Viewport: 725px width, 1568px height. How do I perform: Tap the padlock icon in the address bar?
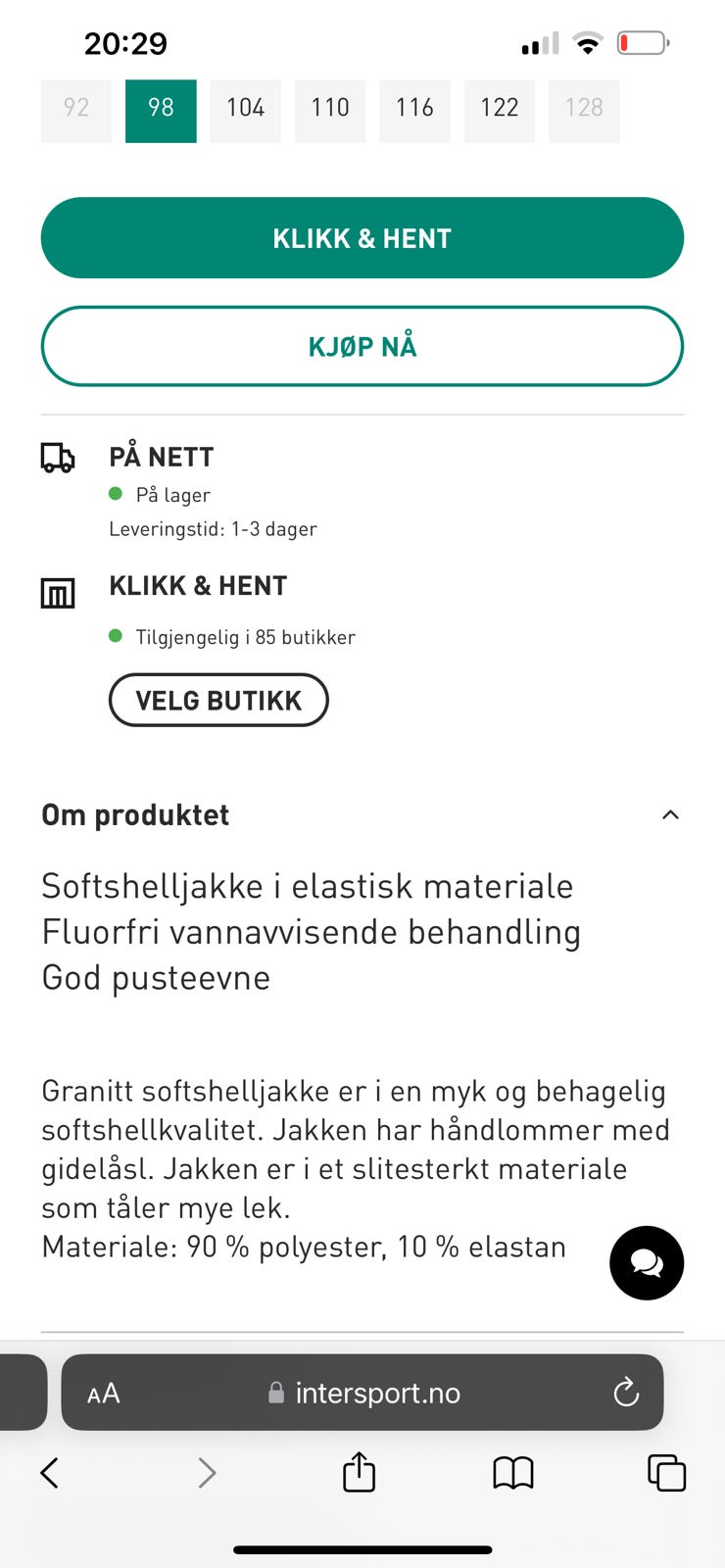275,1393
